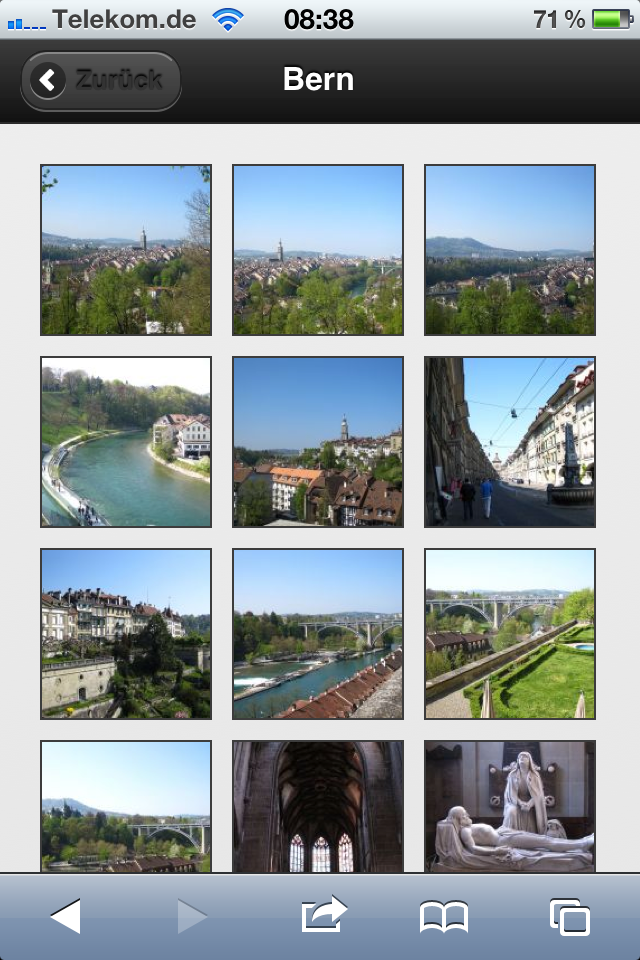Go back with the Zurück button
The width and height of the screenshot is (640, 960).
100,81
